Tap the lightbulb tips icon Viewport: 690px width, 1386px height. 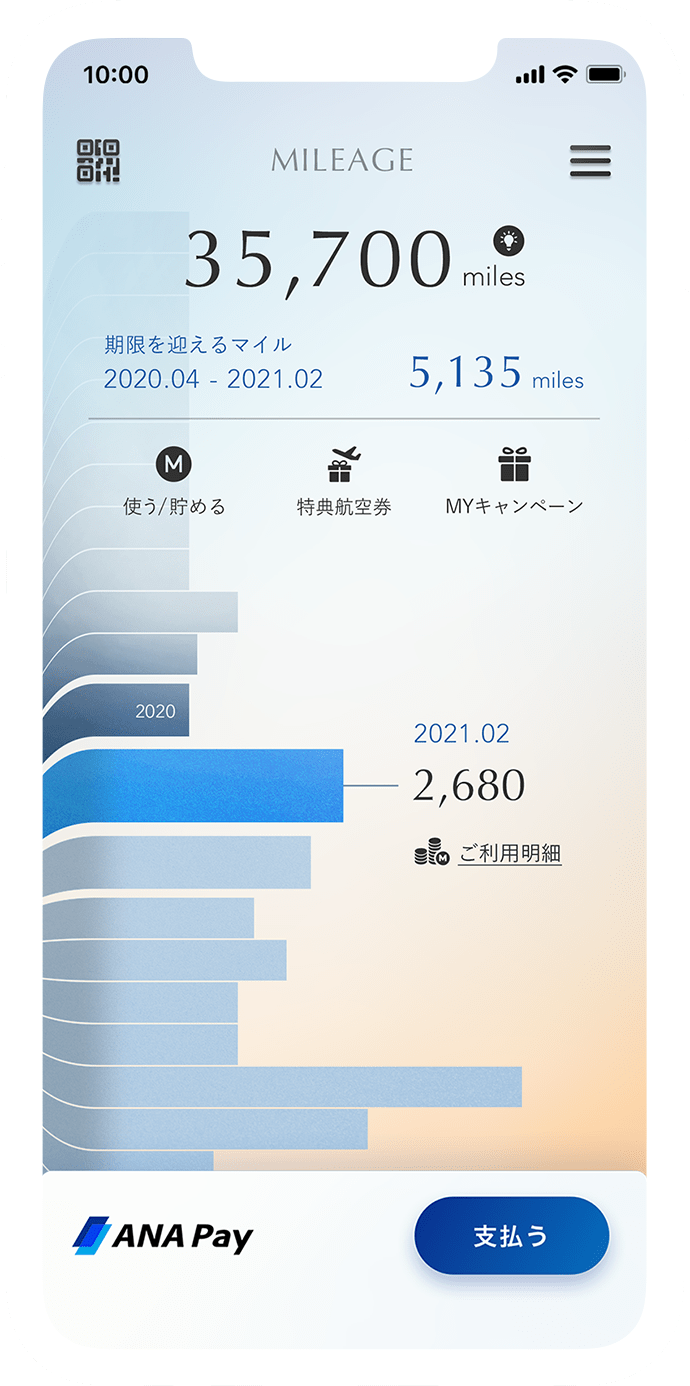pos(509,241)
